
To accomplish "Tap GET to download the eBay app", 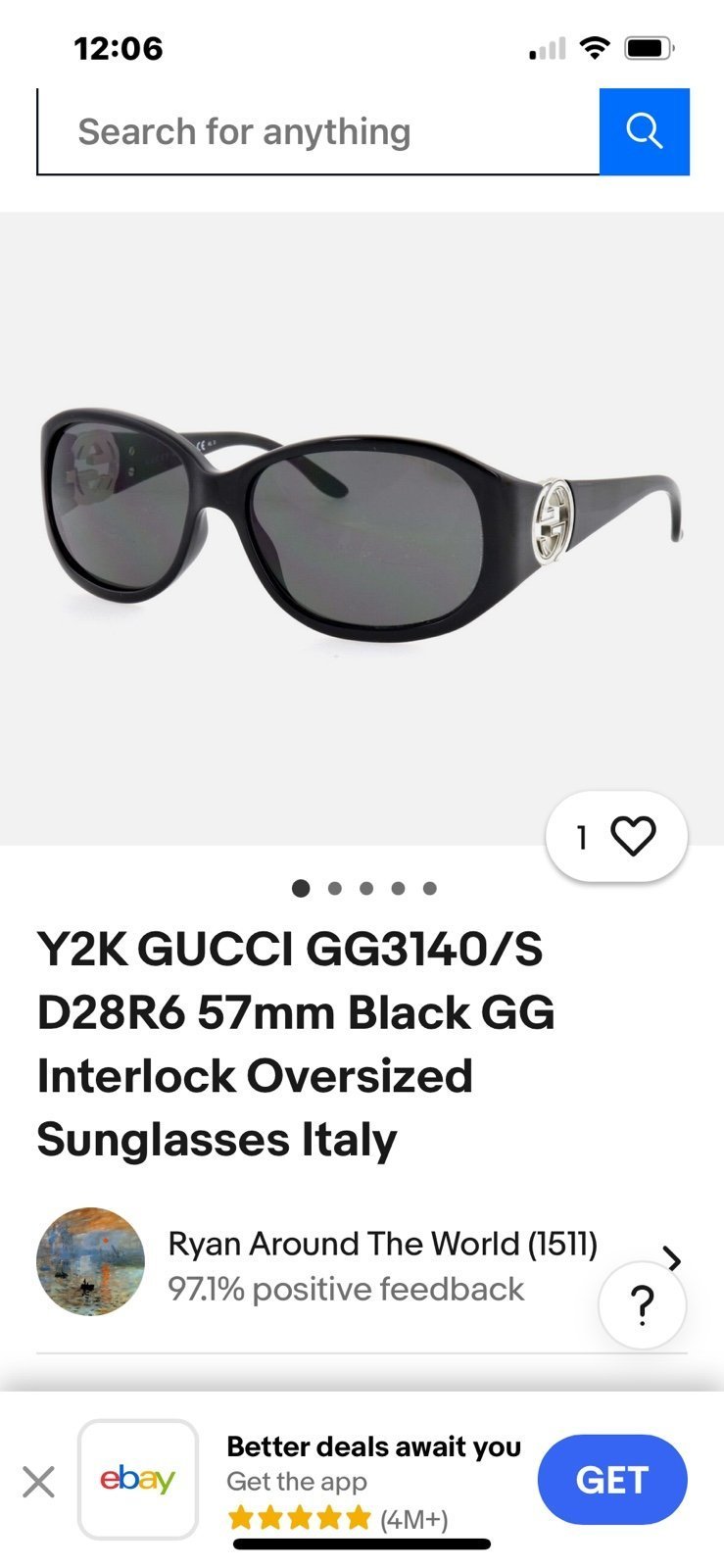I will (x=612, y=1480).
